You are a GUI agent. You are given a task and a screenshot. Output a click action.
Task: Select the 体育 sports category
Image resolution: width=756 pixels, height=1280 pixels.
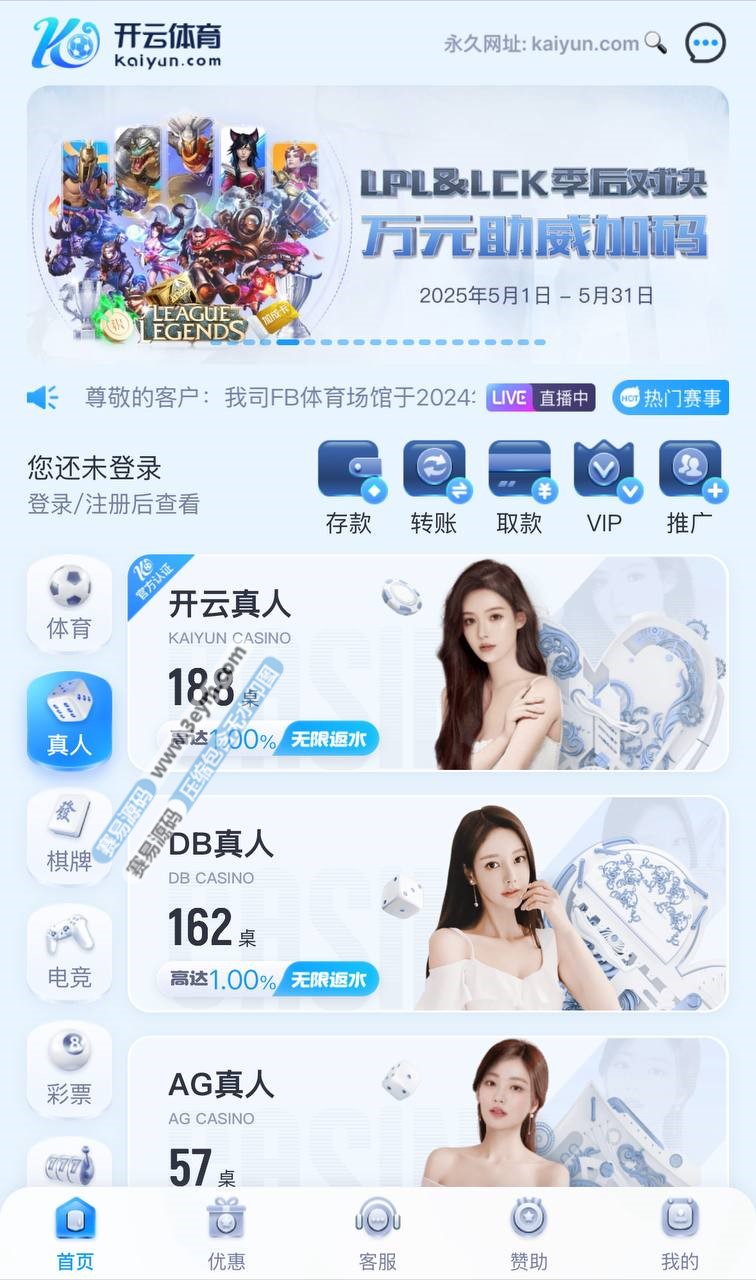(69, 603)
